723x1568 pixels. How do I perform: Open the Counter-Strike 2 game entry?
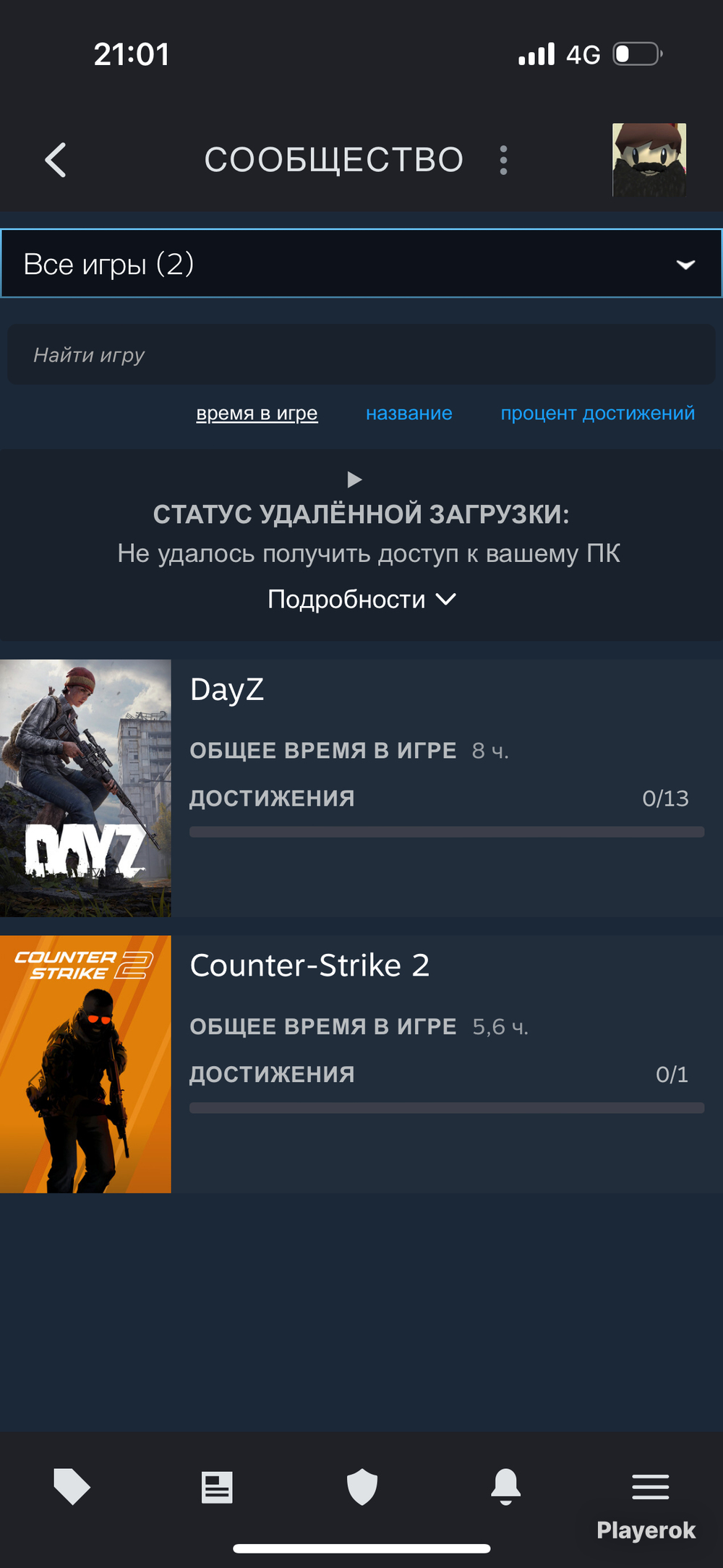(309, 966)
